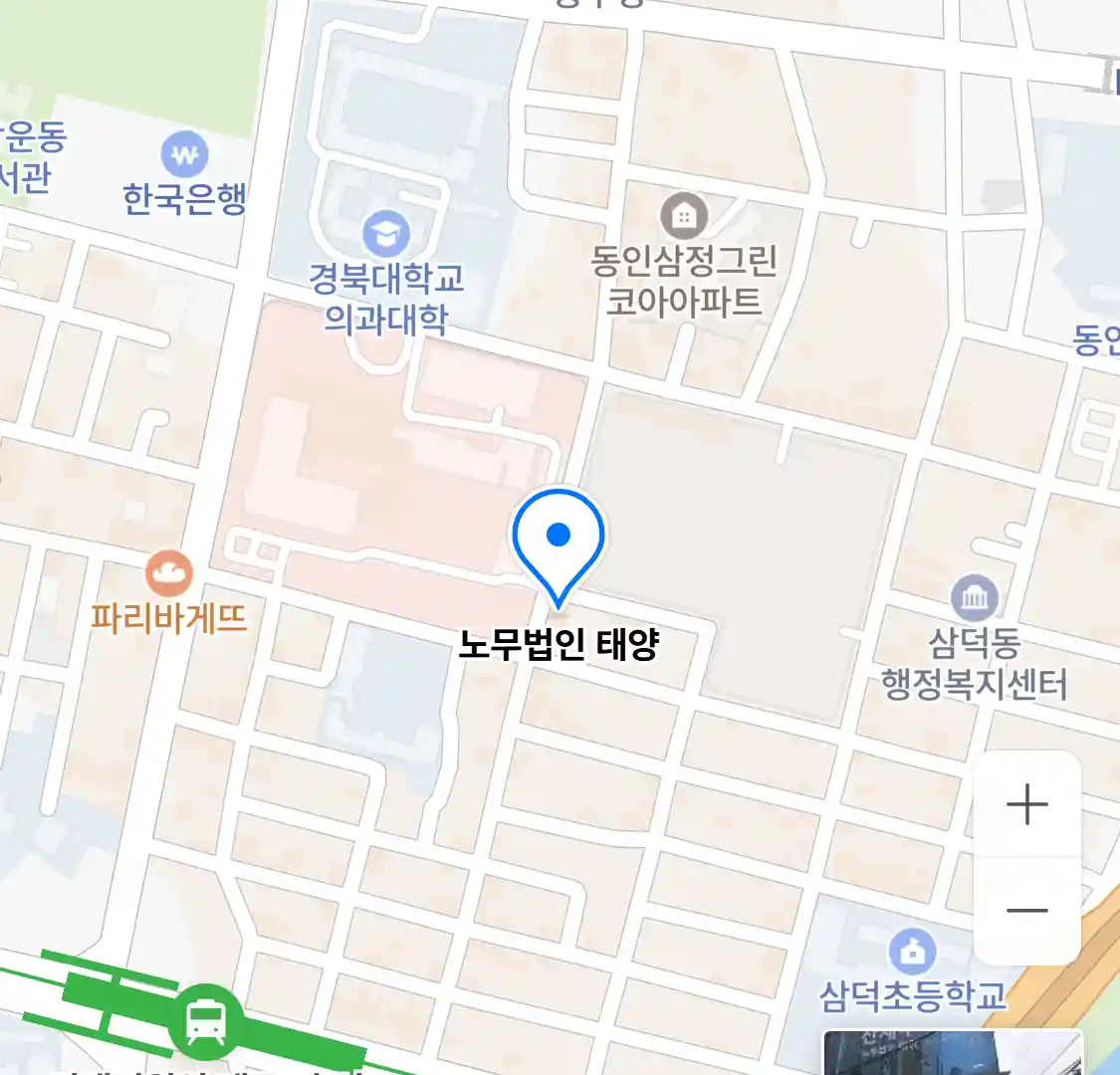Open the street view photo thumbnail
This screenshot has width=1120, height=1075.
pos(953,1053)
